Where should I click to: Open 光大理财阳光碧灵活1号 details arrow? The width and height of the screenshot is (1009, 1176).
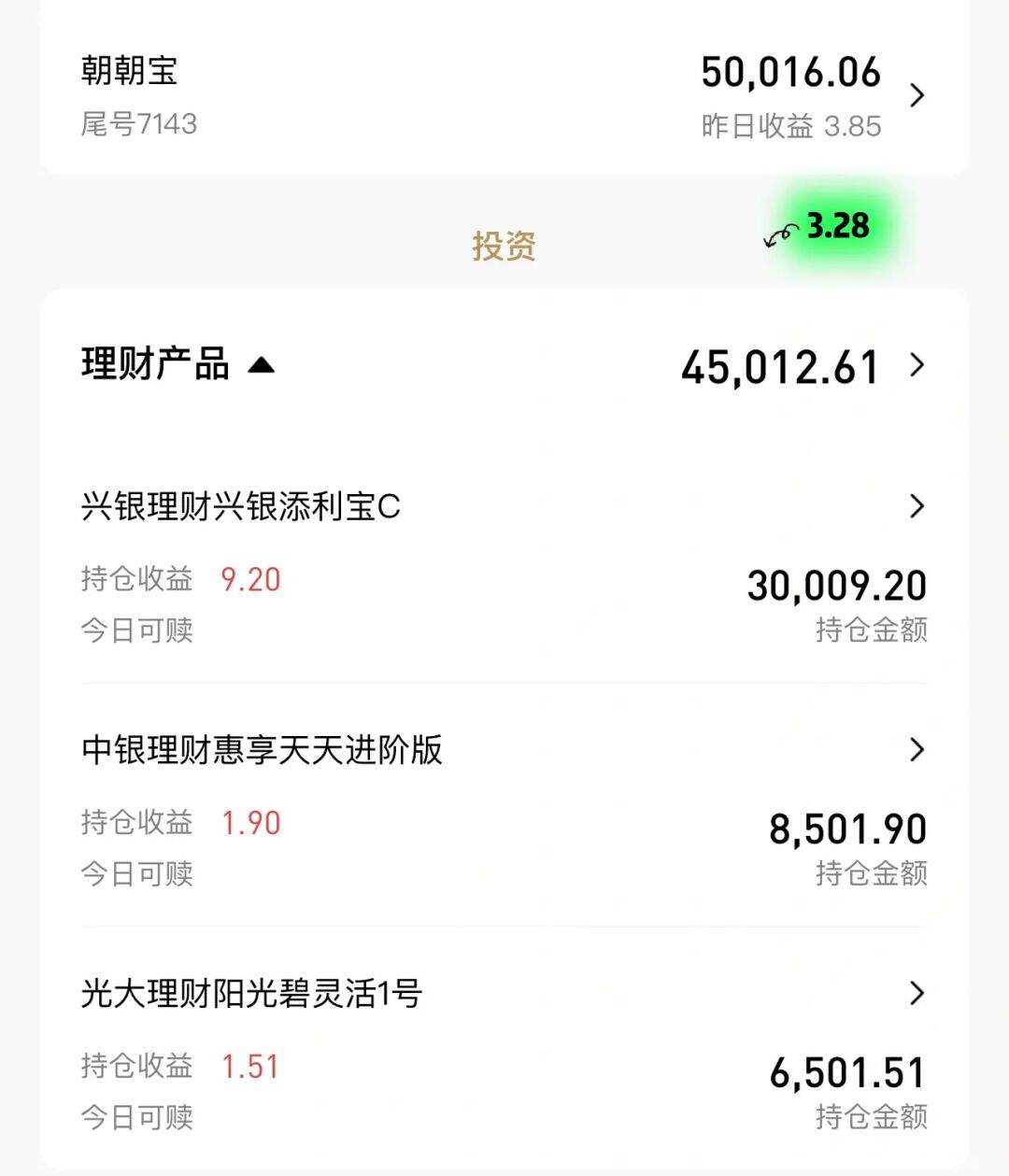tap(917, 994)
